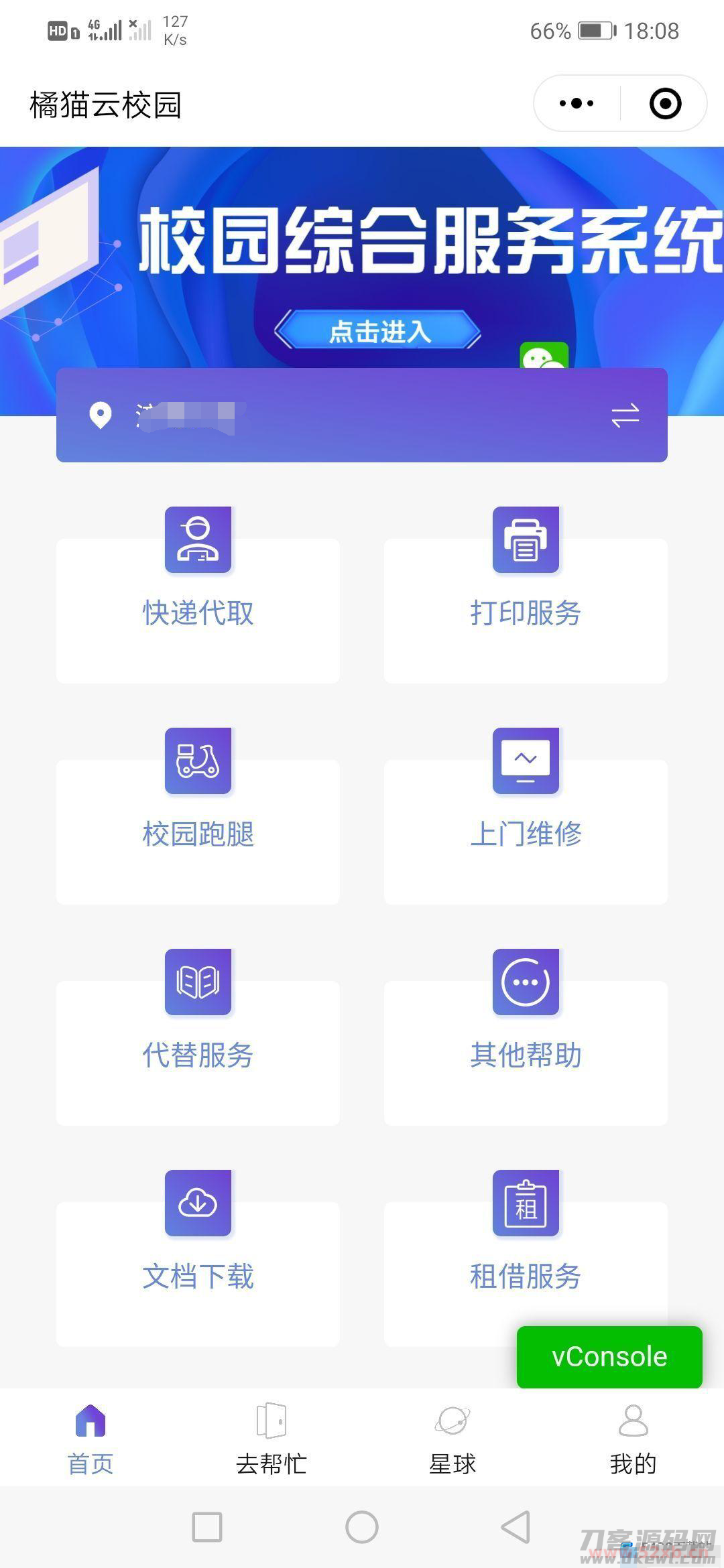The image size is (724, 1568).
Task: Tap the location swap arrows to change campus
Action: tap(626, 415)
